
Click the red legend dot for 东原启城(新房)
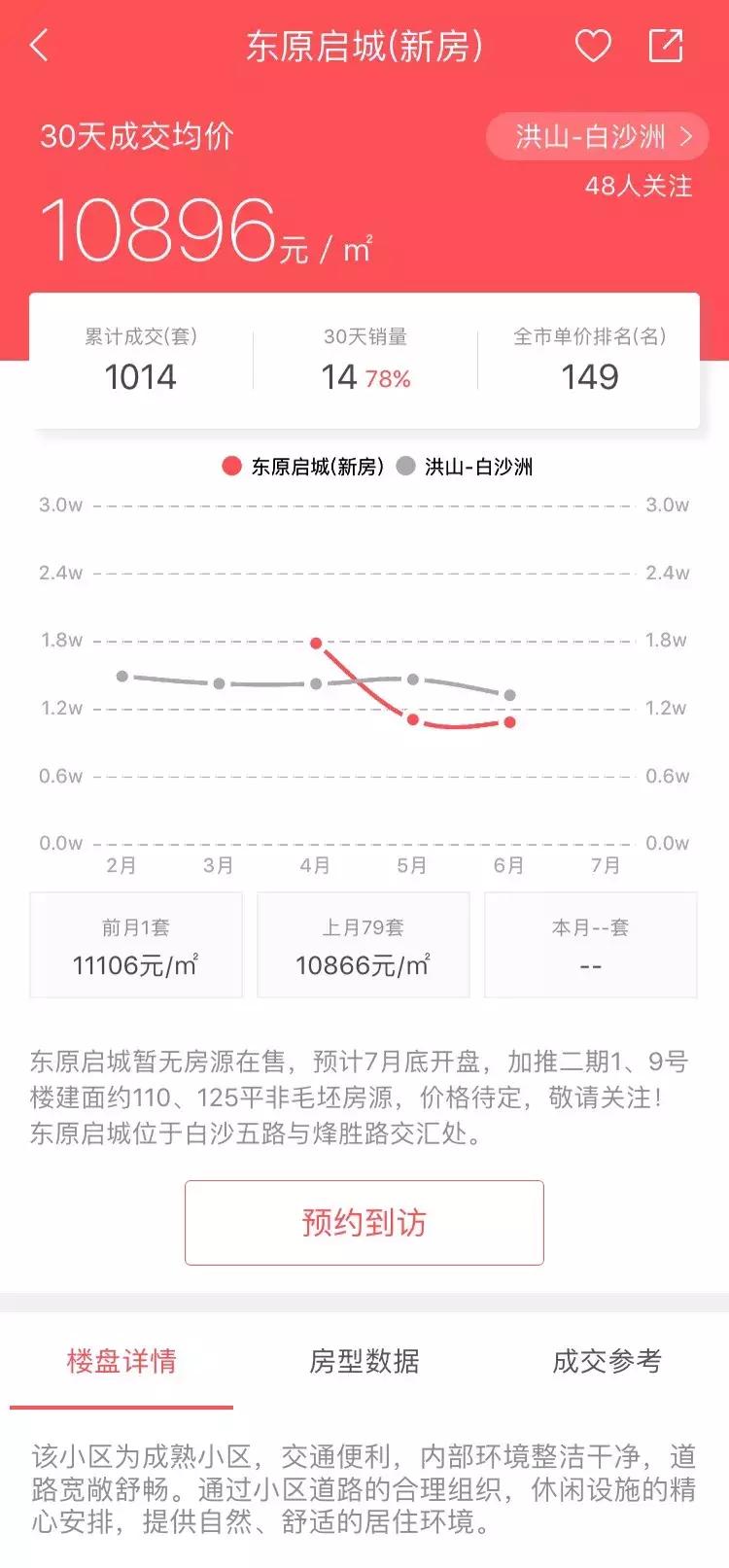click(231, 465)
